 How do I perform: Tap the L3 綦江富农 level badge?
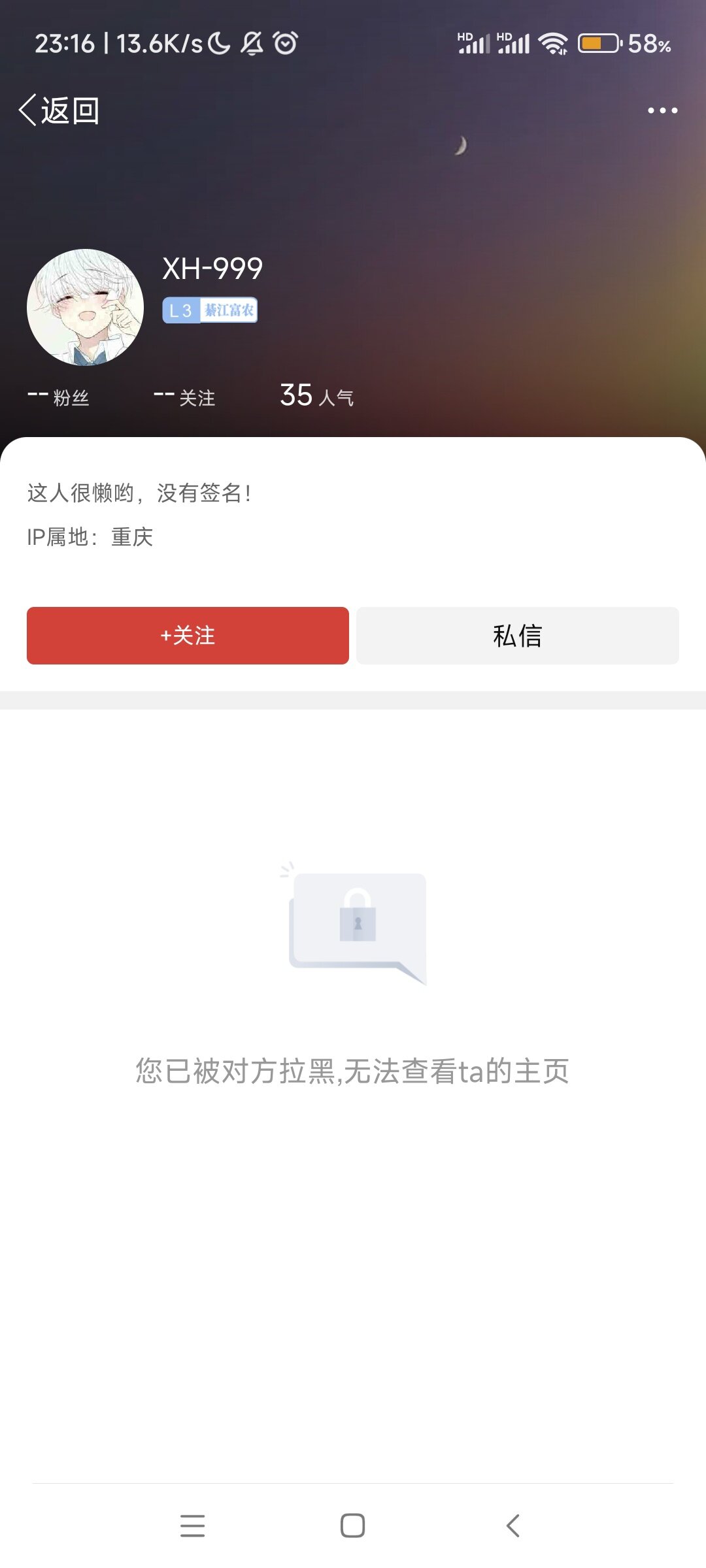(x=210, y=310)
